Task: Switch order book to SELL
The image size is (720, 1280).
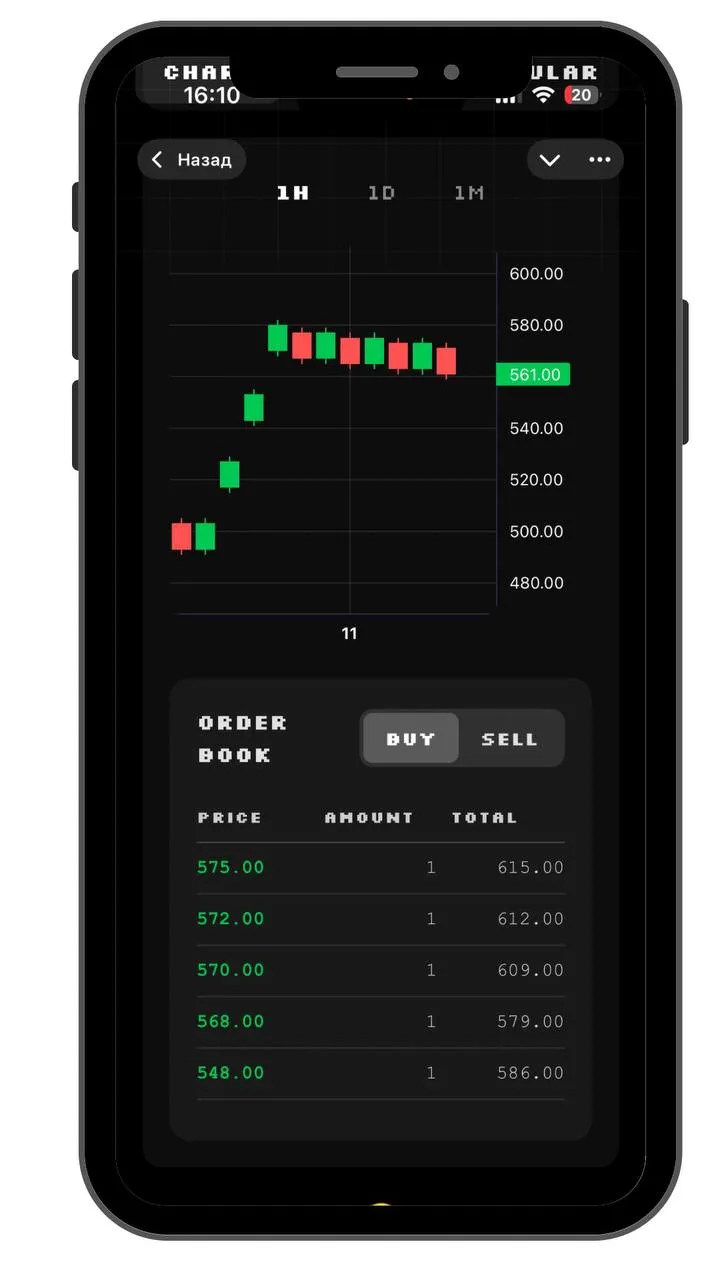Action: point(509,739)
